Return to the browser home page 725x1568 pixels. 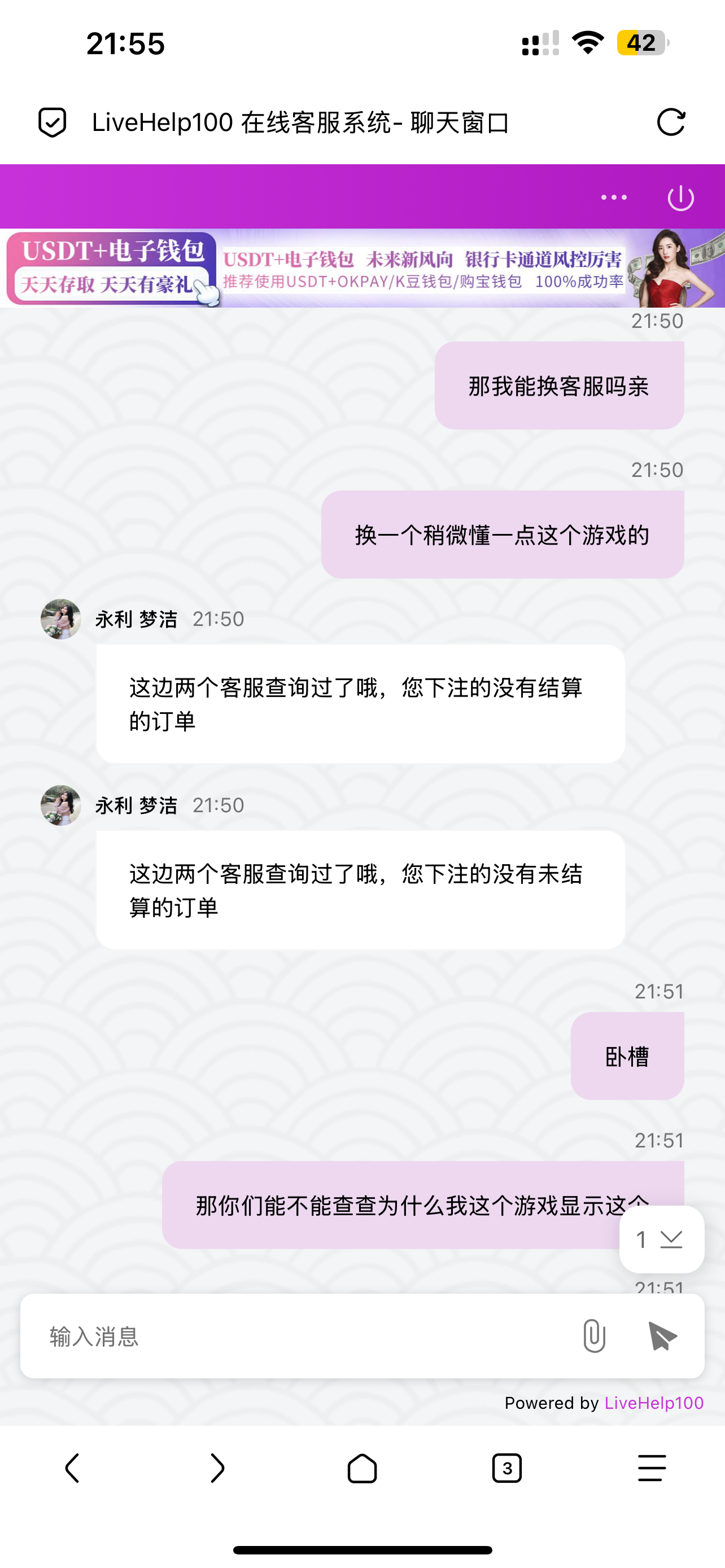pyautogui.click(x=362, y=1468)
